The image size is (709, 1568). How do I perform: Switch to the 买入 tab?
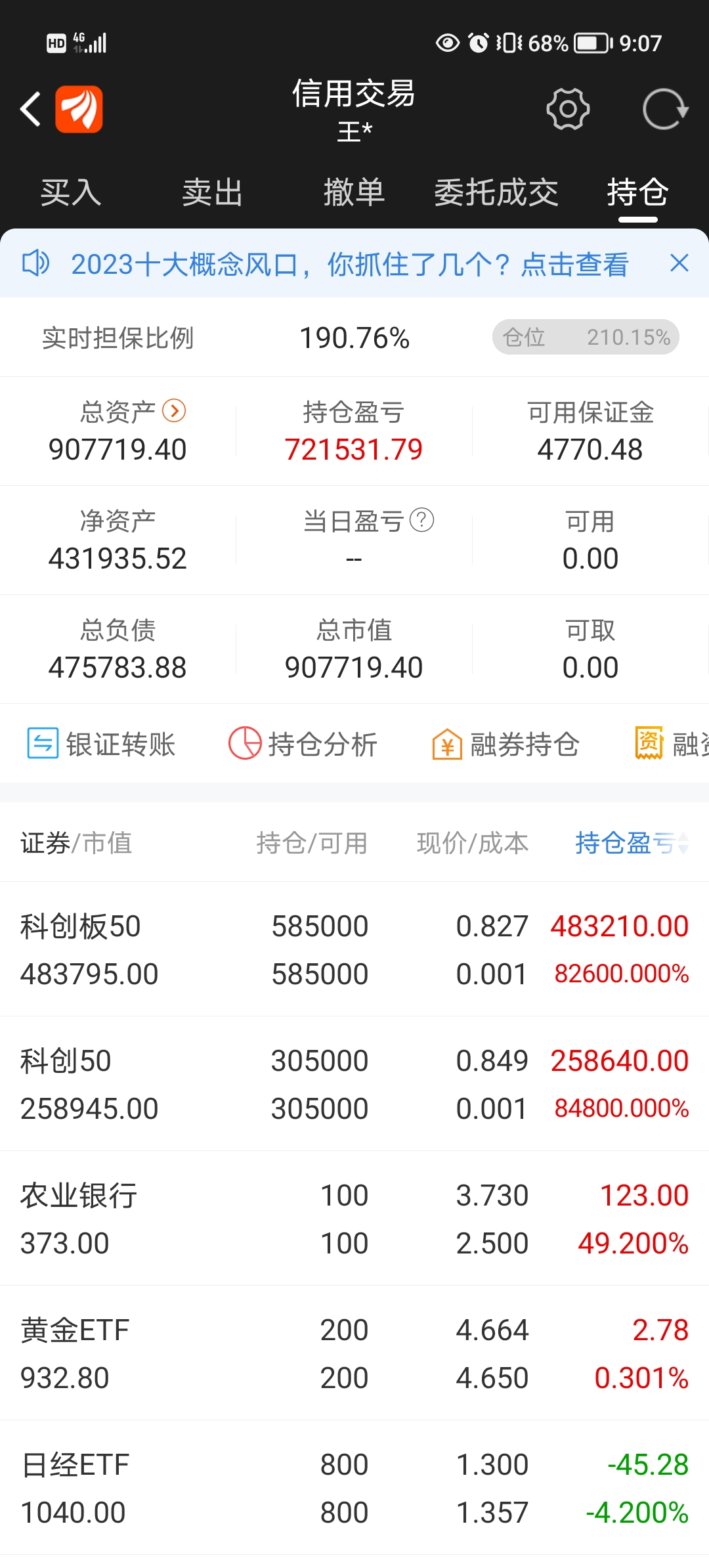[71, 192]
